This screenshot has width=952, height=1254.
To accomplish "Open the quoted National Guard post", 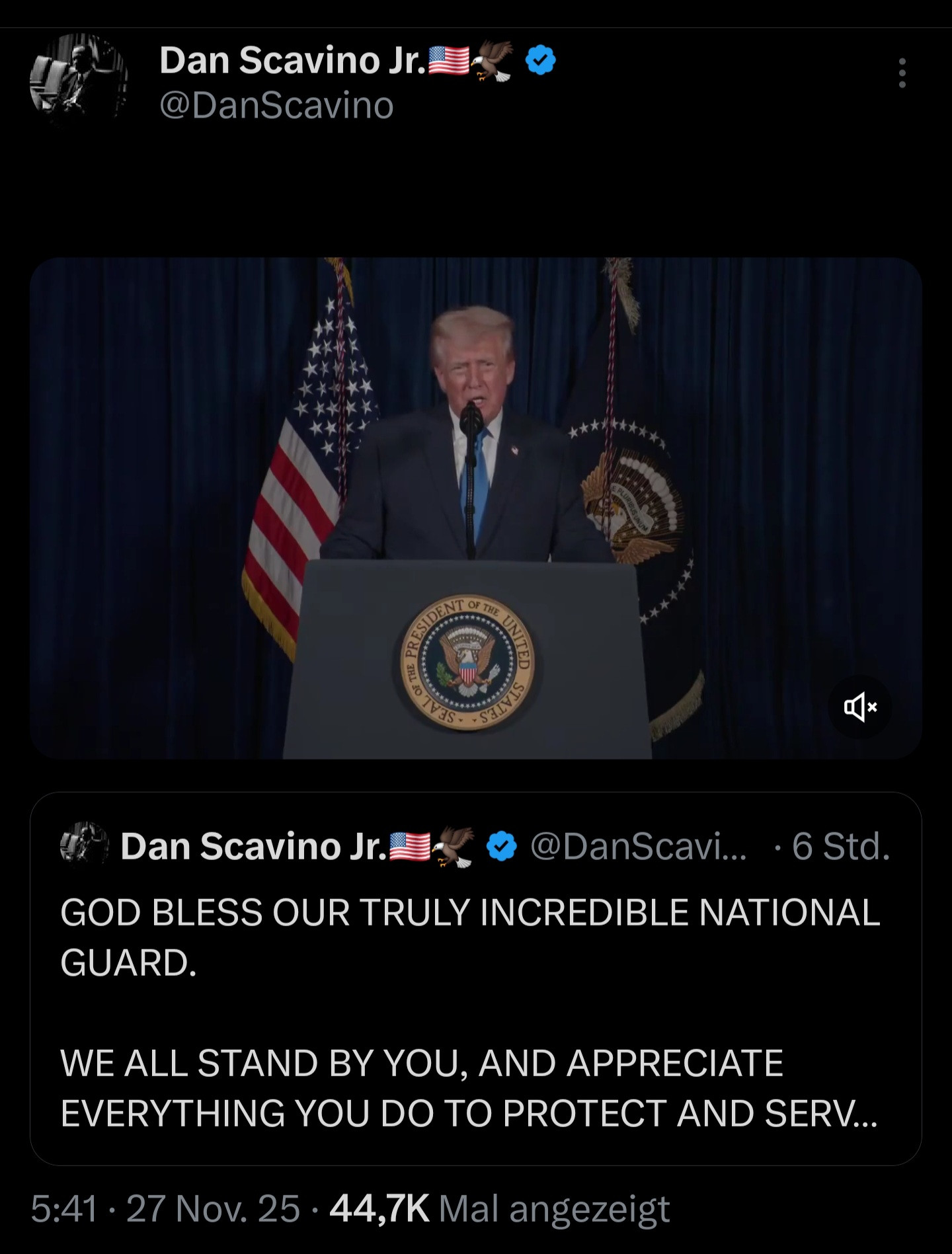I will 475,1011.
